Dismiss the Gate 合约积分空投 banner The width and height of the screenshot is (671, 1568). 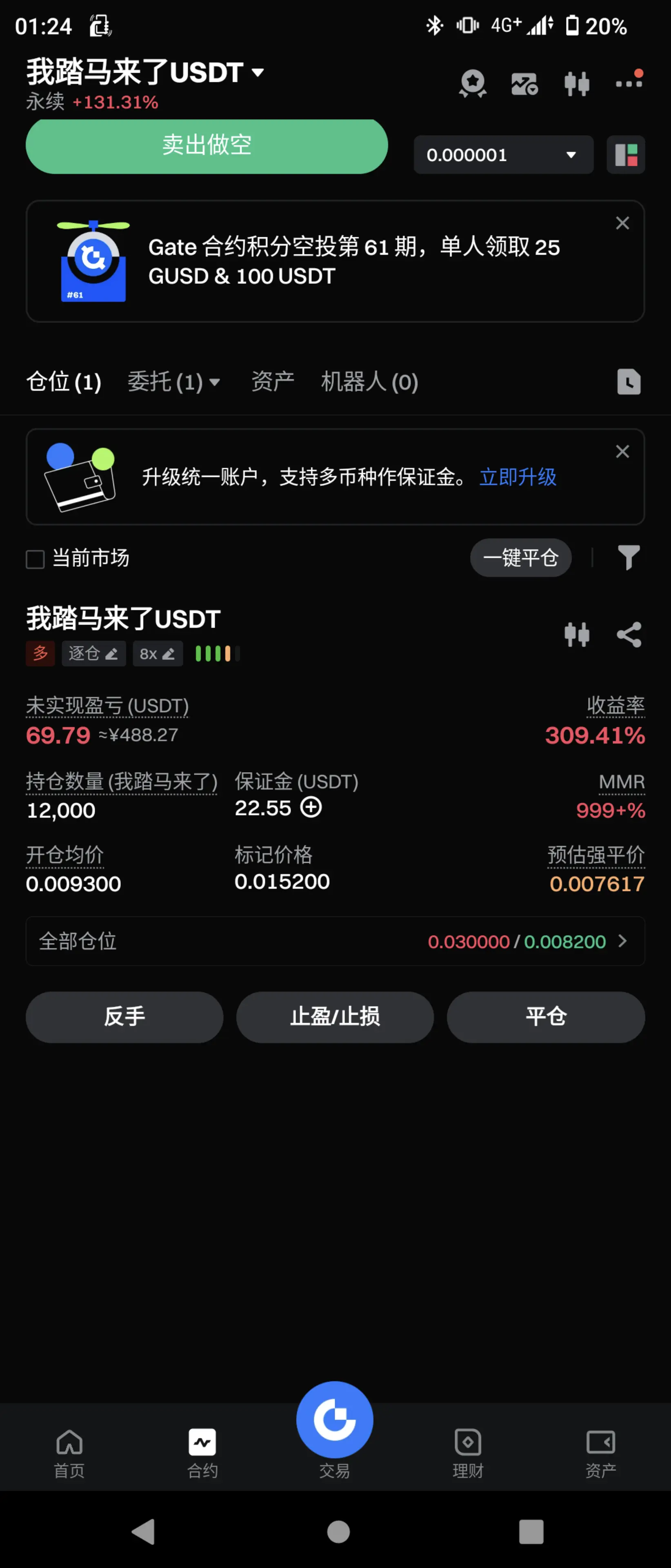pyautogui.click(x=622, y=223)
